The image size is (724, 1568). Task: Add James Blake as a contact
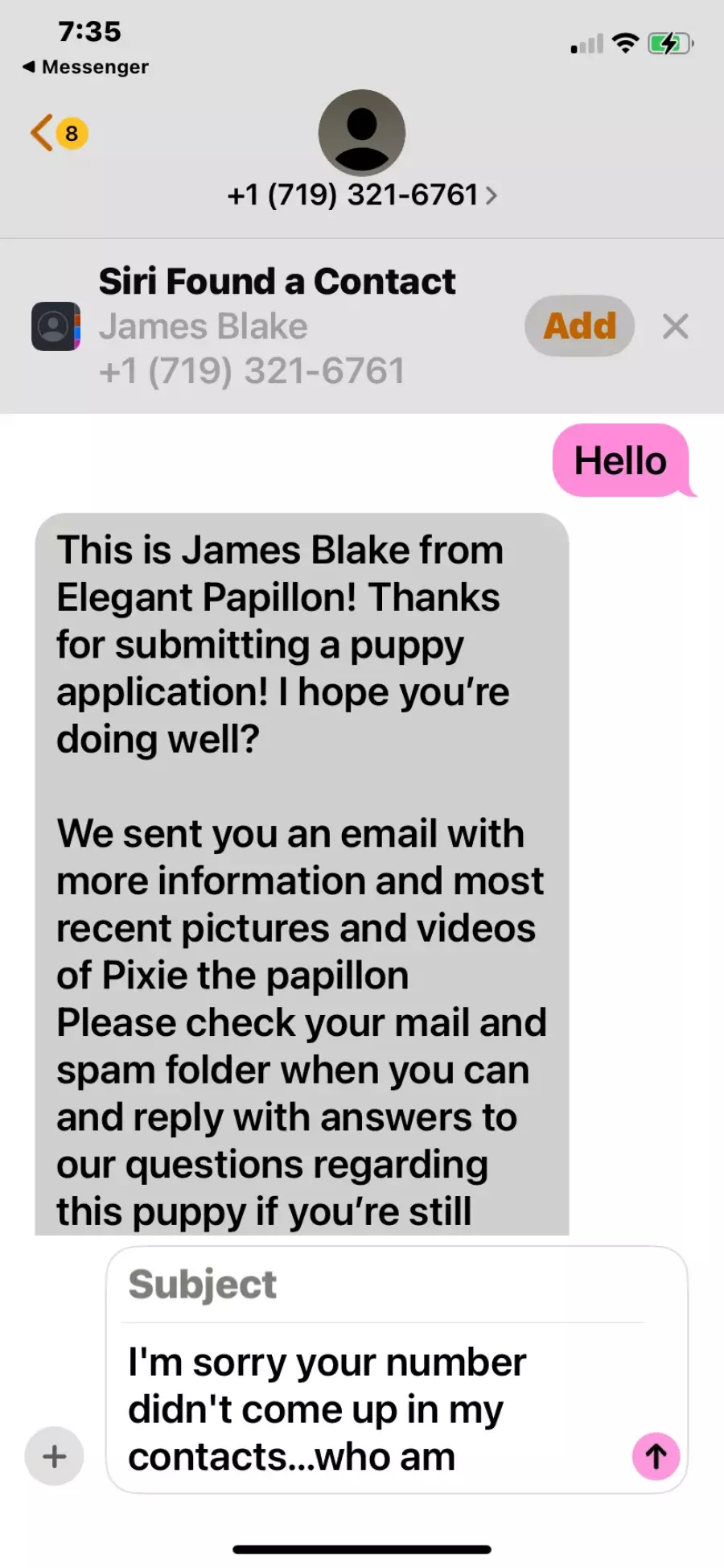click(x=579, y=326)
